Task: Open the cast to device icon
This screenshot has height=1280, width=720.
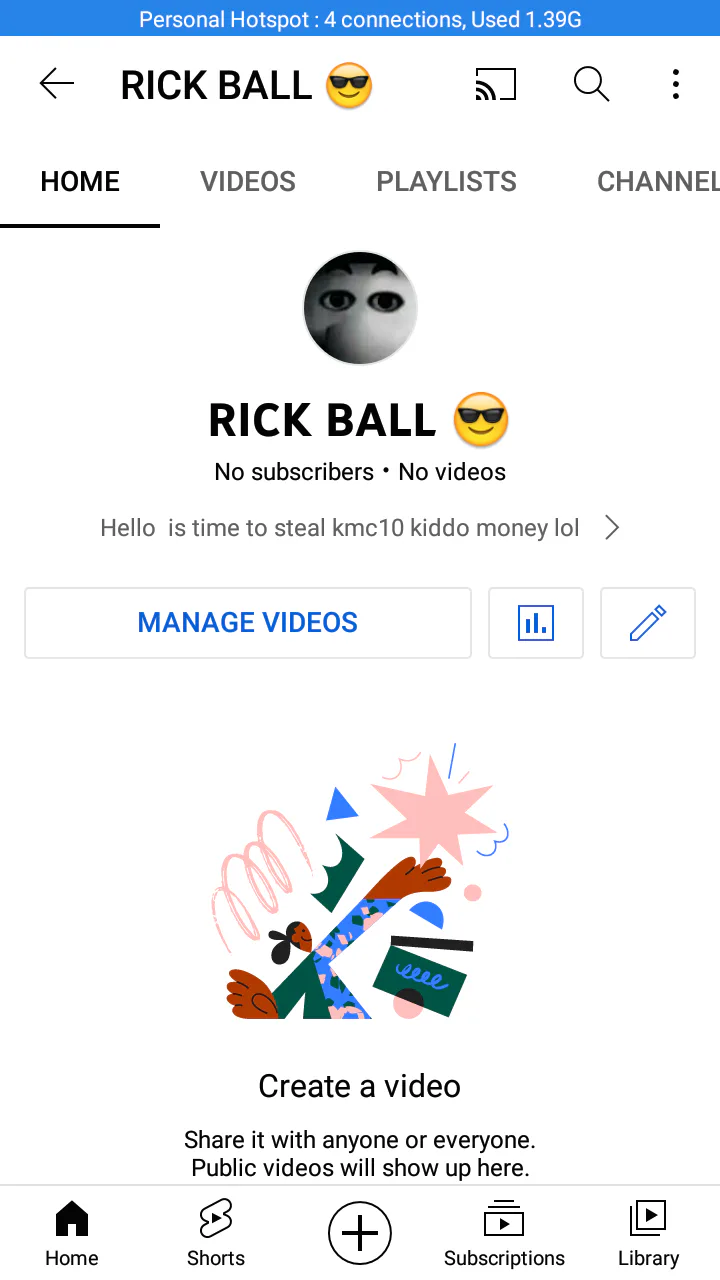Action: click(x=496, y=85)
